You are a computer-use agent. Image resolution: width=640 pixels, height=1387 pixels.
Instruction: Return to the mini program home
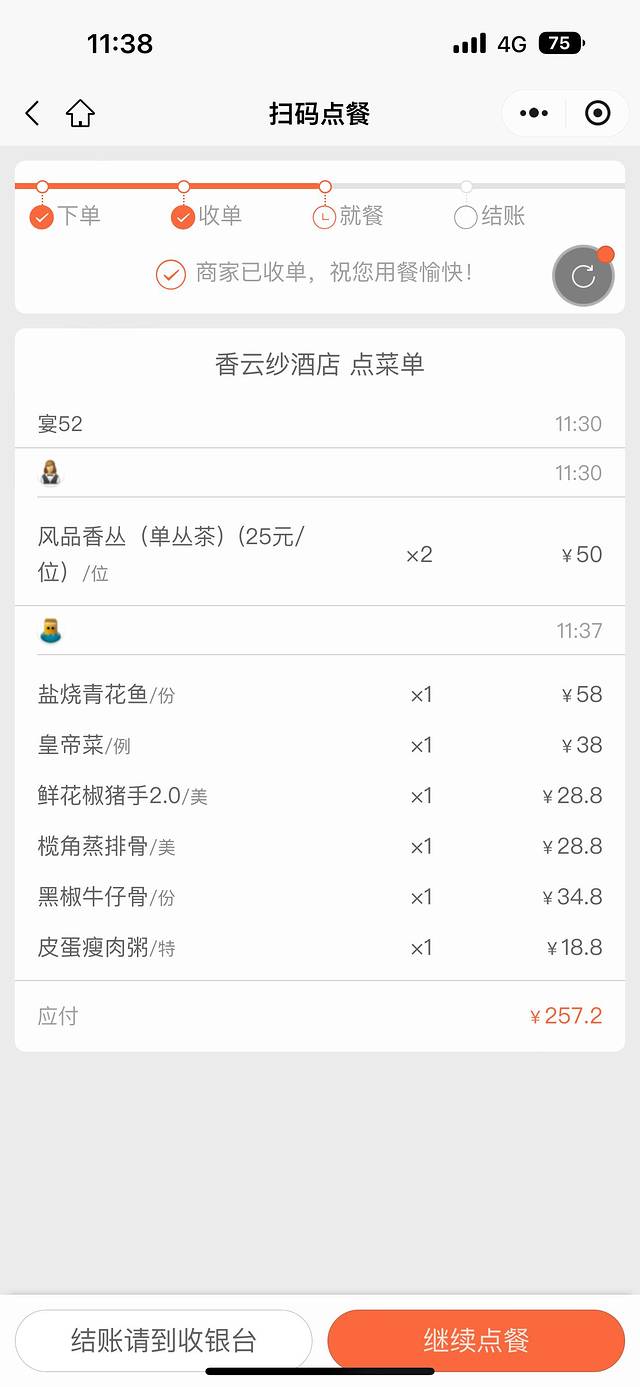coord(80,113)
